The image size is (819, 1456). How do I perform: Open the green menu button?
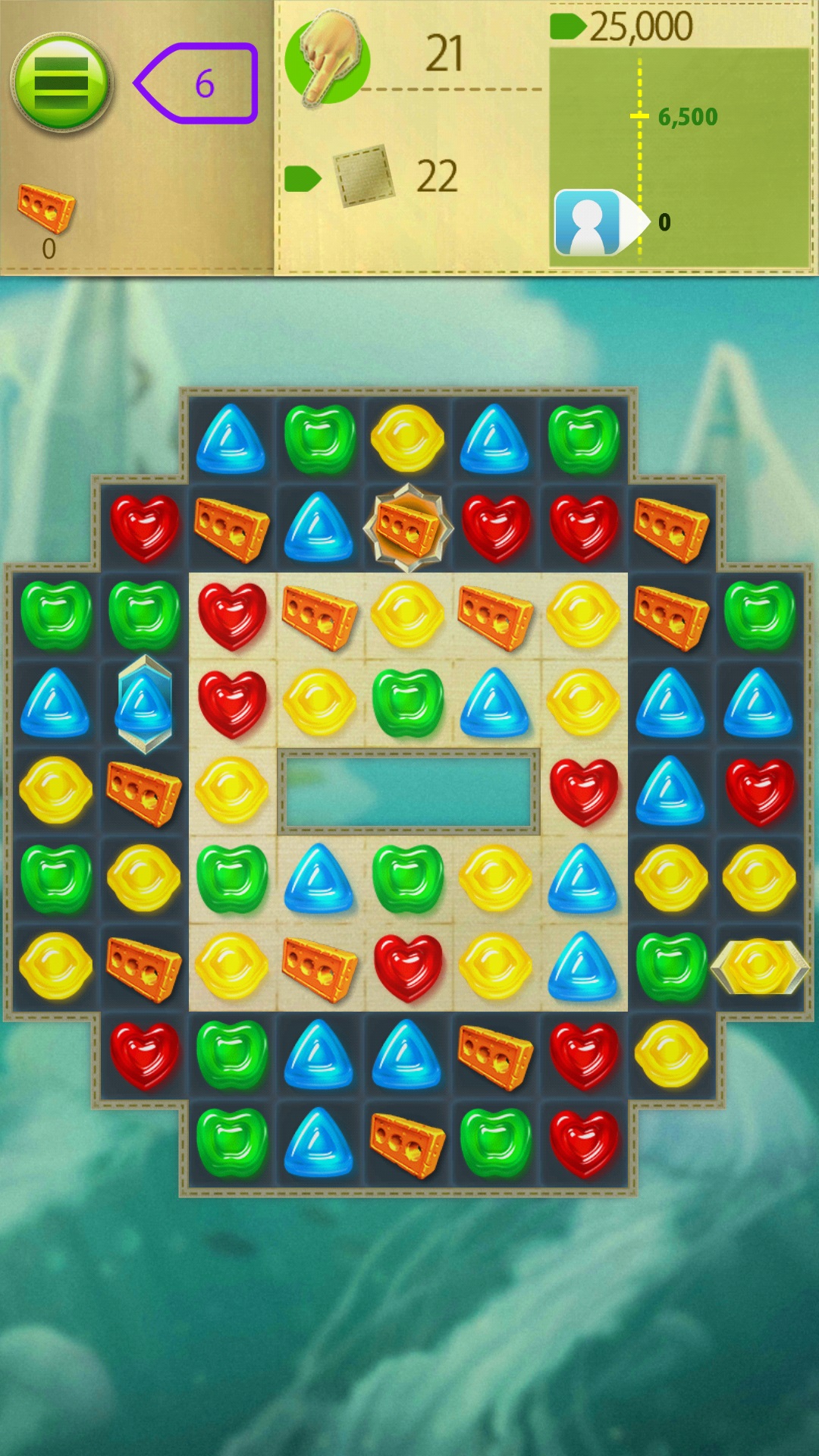61,82
